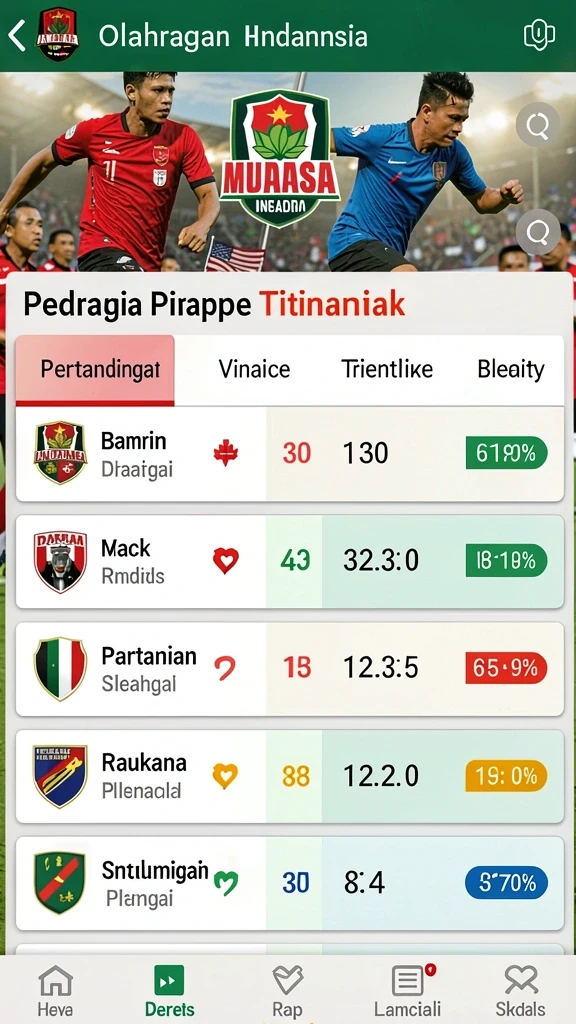576x1024 pixels.
Task: Open the Lamciali tab
Action: click(408, 990)
